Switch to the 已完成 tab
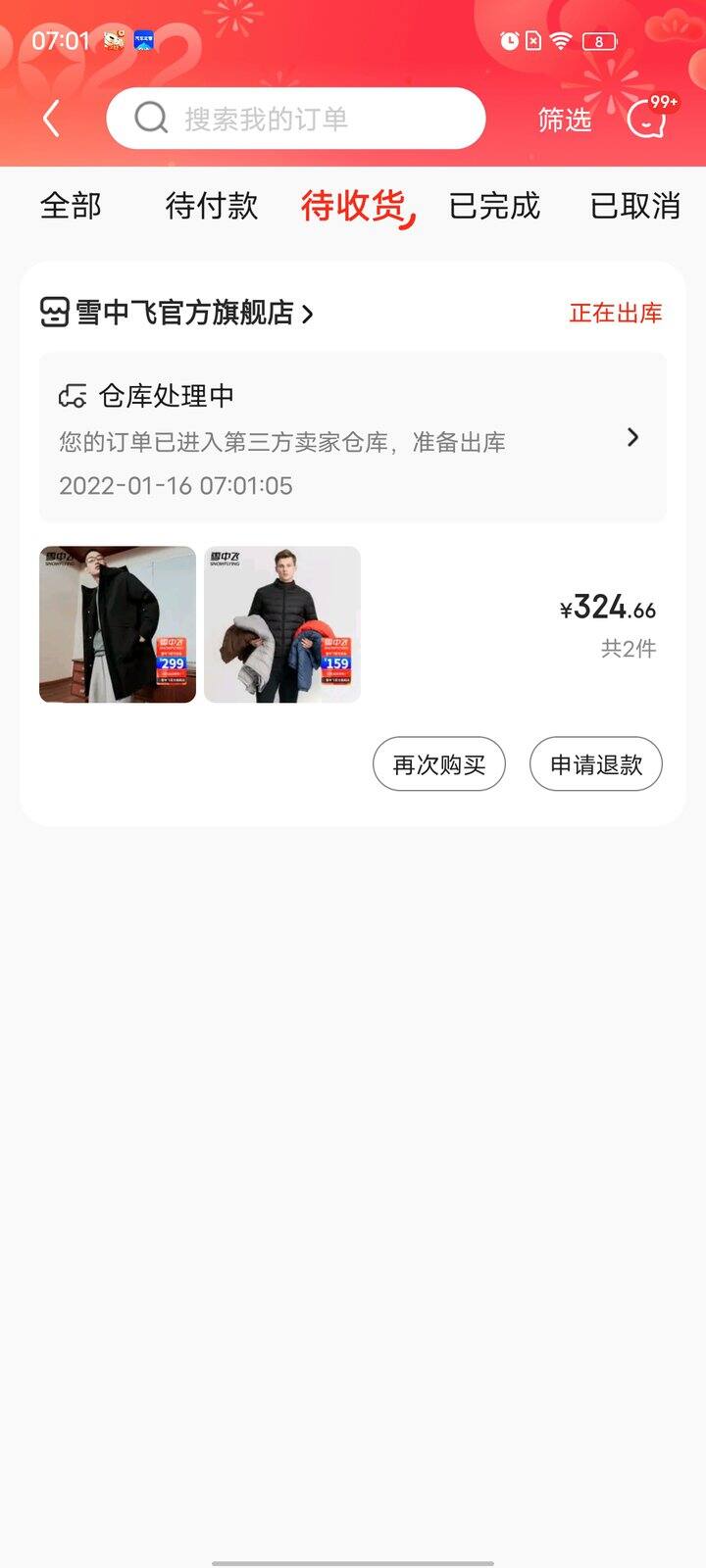The image size is (706, 1568). pos(494,206)
